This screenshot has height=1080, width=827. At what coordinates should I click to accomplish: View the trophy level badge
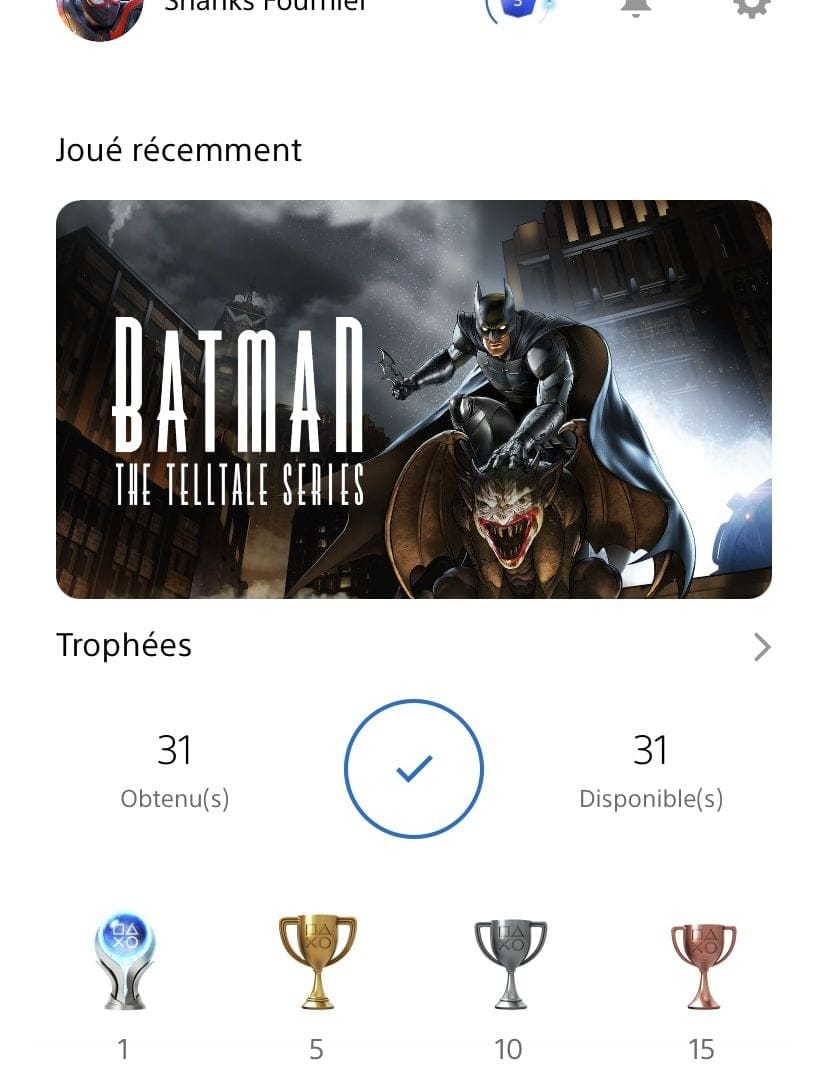pyautogui.click(x=518, y=8)
